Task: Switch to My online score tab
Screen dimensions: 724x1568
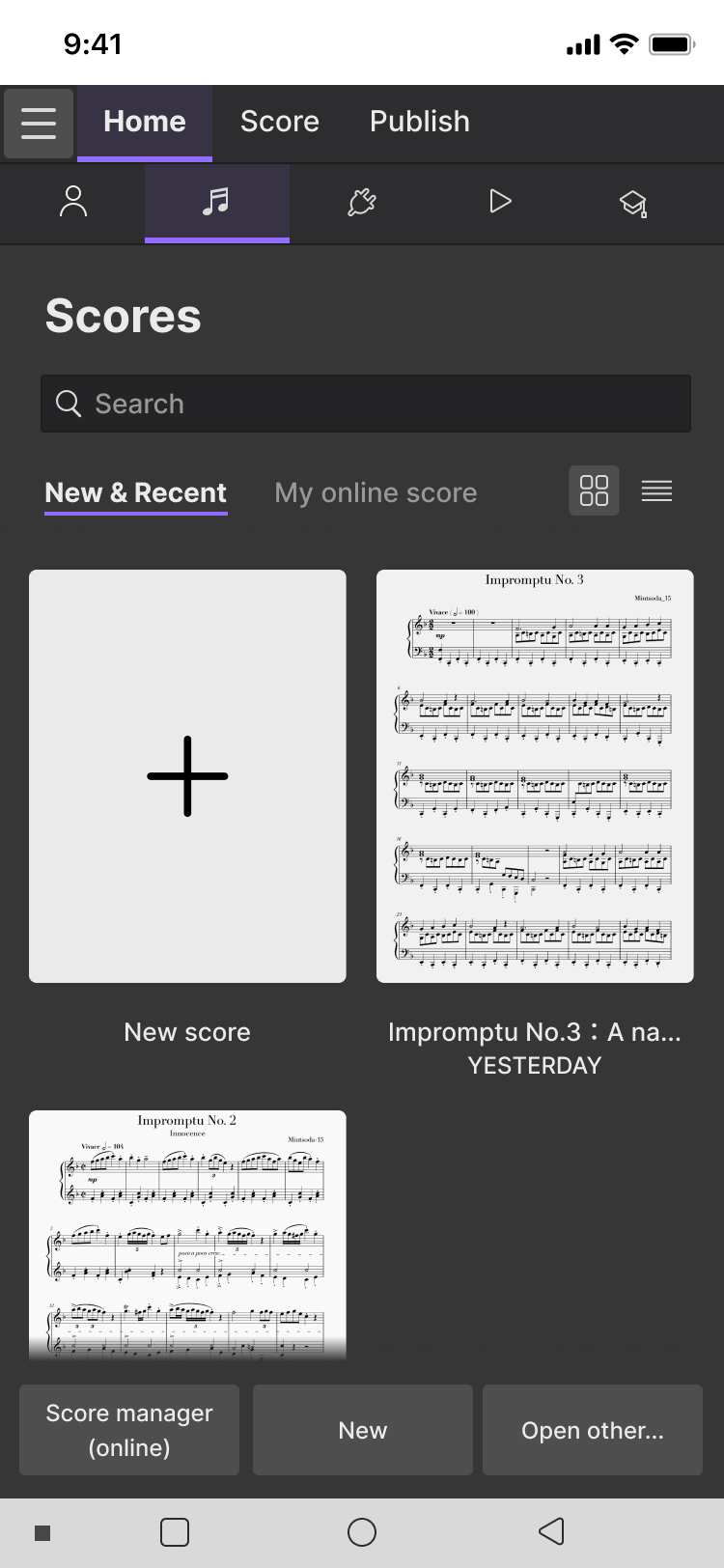Action: [x=376, y=492]
